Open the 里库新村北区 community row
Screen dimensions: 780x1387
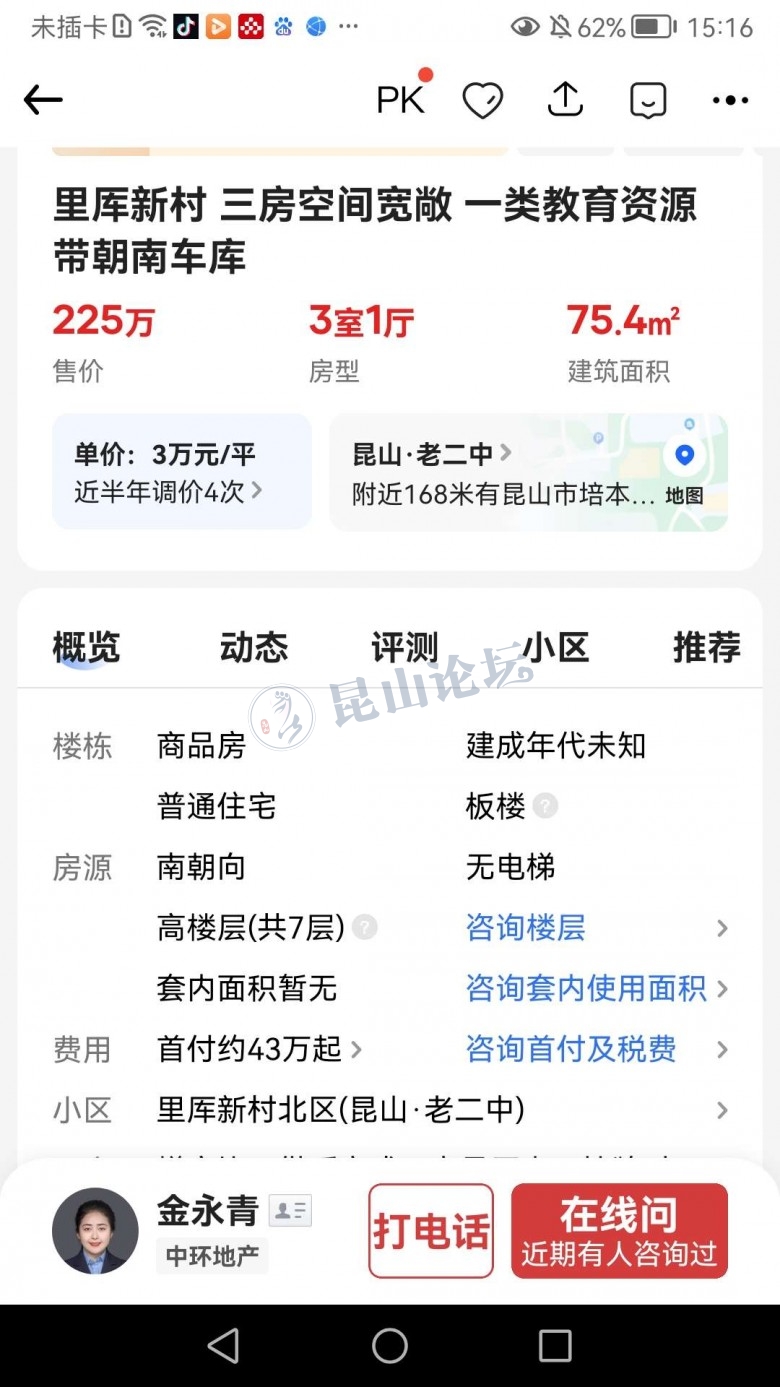[x=440, y=1110]
